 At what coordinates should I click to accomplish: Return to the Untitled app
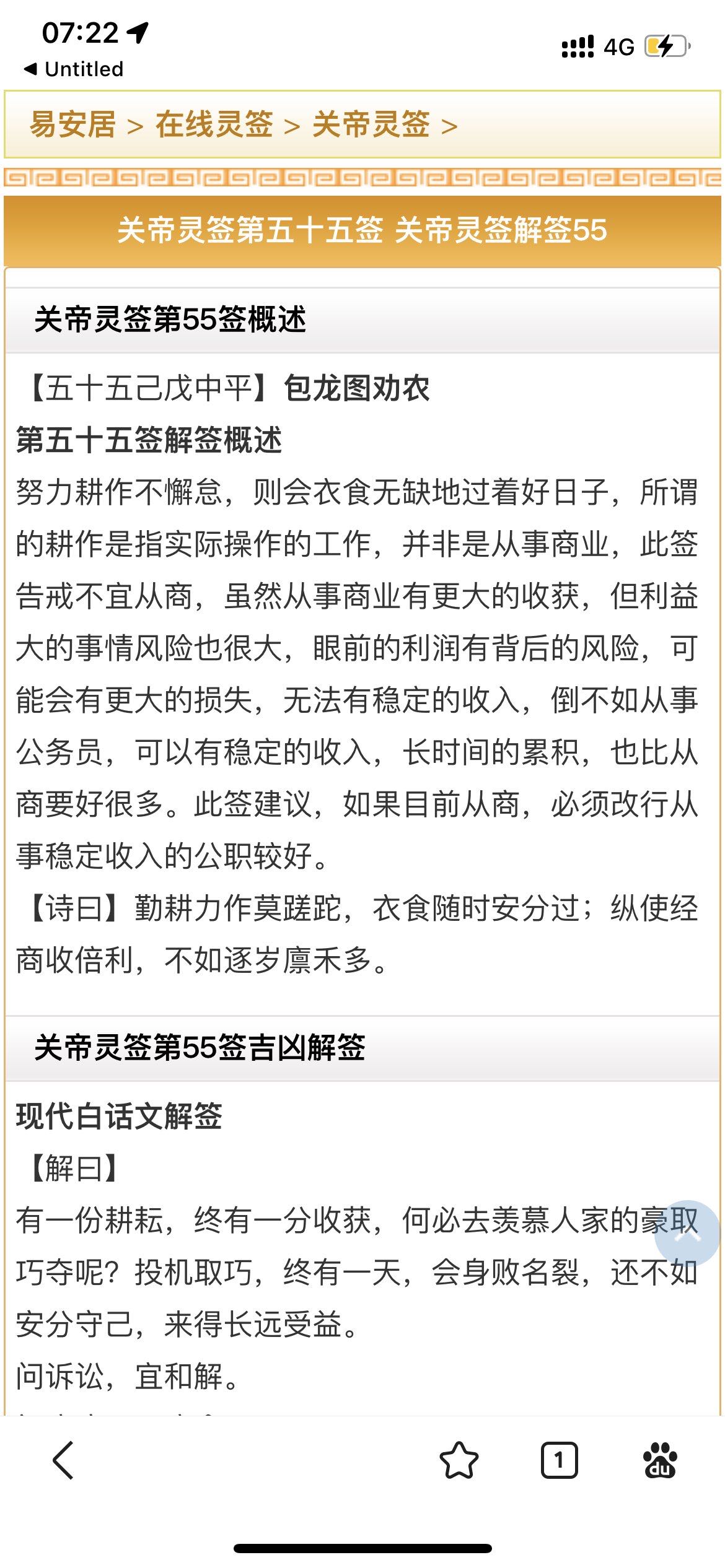[74, 69]
